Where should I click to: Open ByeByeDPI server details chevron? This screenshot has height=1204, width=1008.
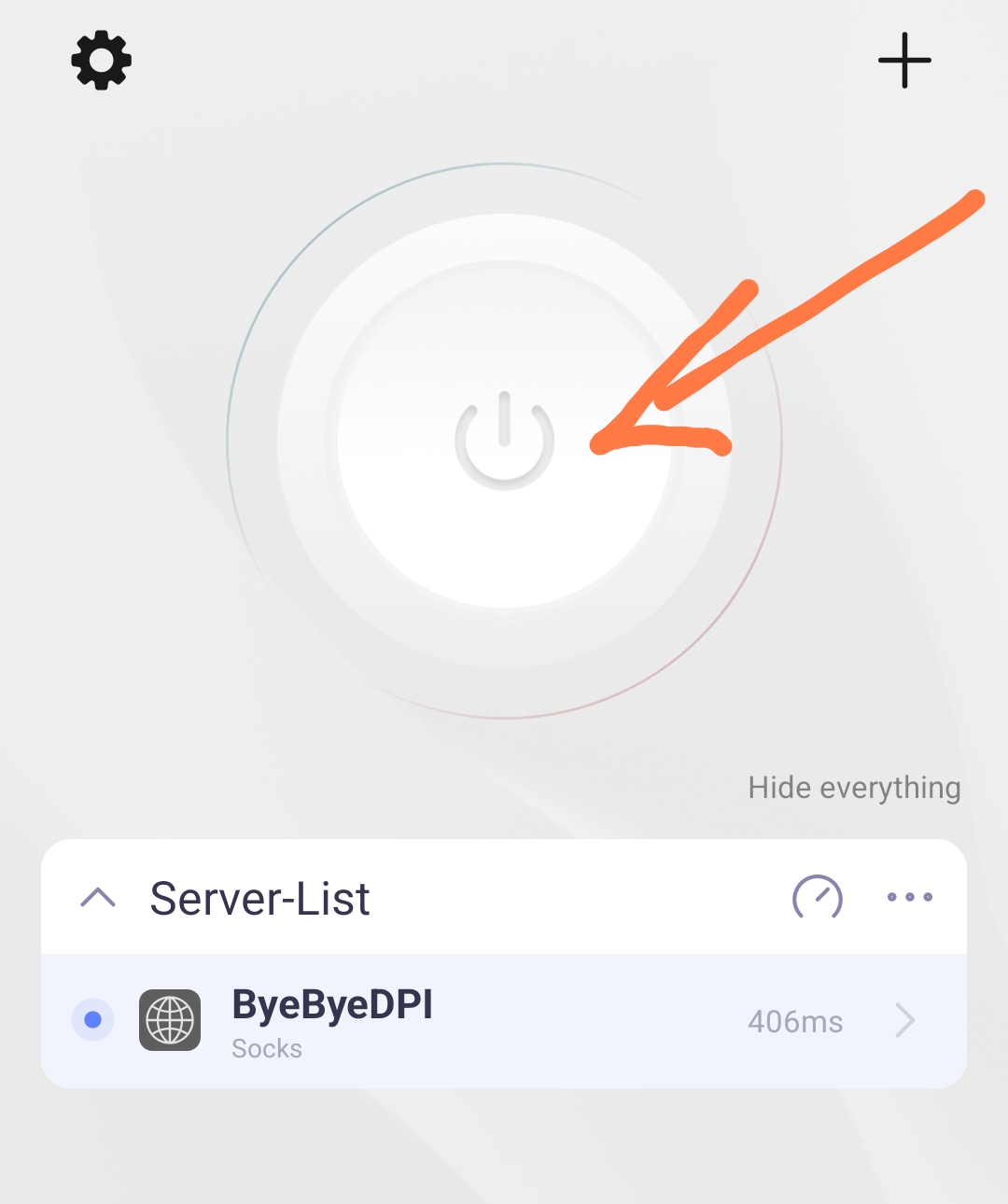tap(904, 1020)
